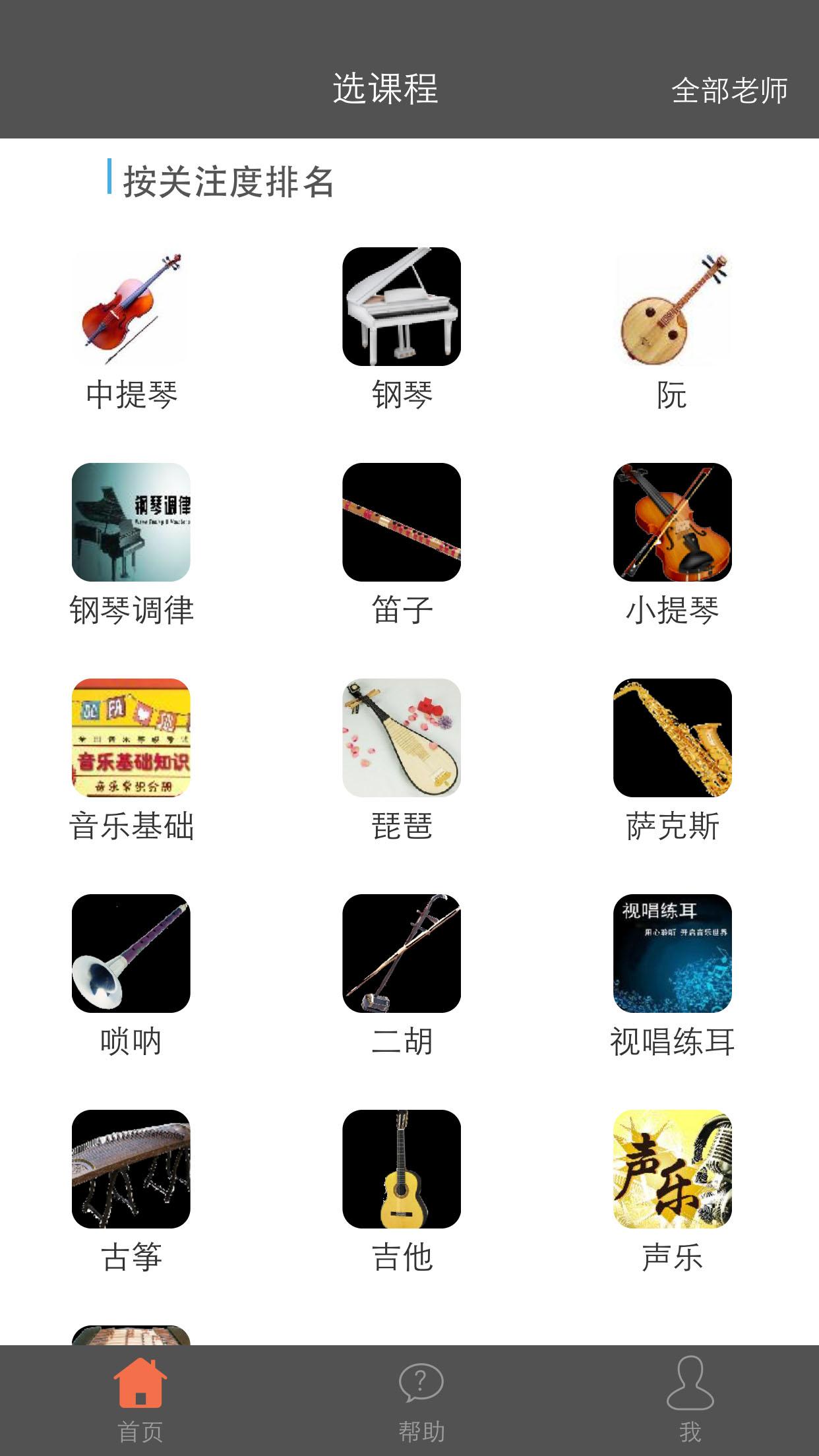Open the 钢琴 (piano) course icon
The image size is (819, 1456).
pyautogui.click(x=401, y=310)
